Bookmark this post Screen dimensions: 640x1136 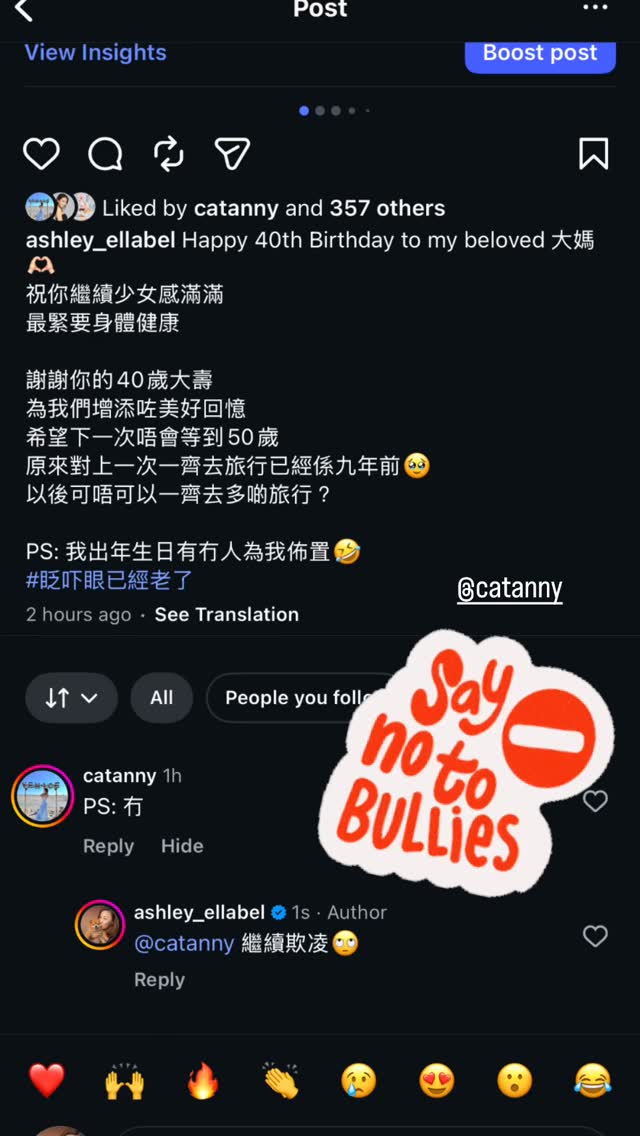point(593,154)
